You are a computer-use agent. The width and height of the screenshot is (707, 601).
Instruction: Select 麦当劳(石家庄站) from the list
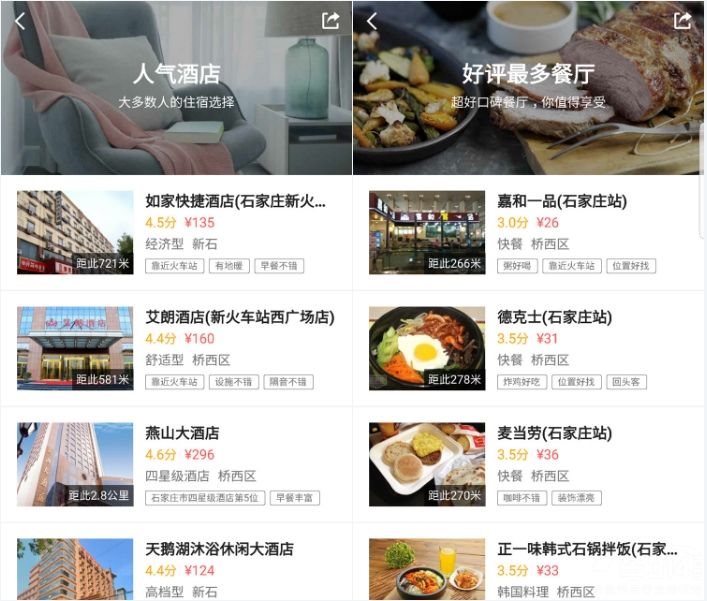click(x=554, y=433)
